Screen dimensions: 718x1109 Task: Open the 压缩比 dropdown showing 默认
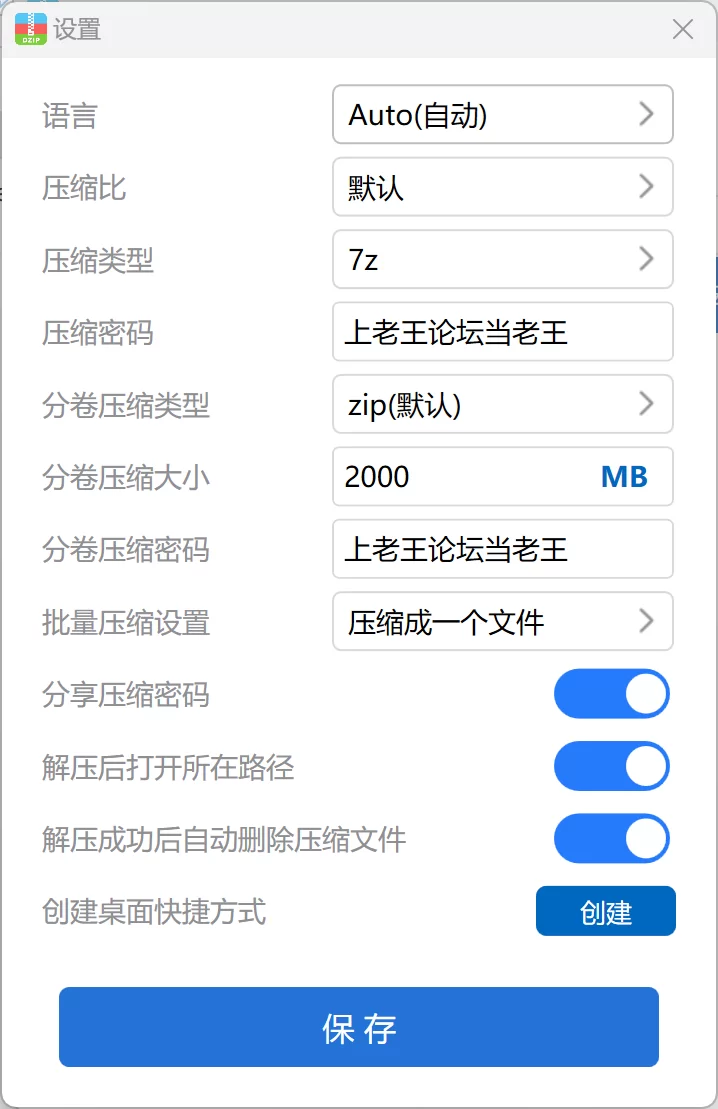pos(502,187)
